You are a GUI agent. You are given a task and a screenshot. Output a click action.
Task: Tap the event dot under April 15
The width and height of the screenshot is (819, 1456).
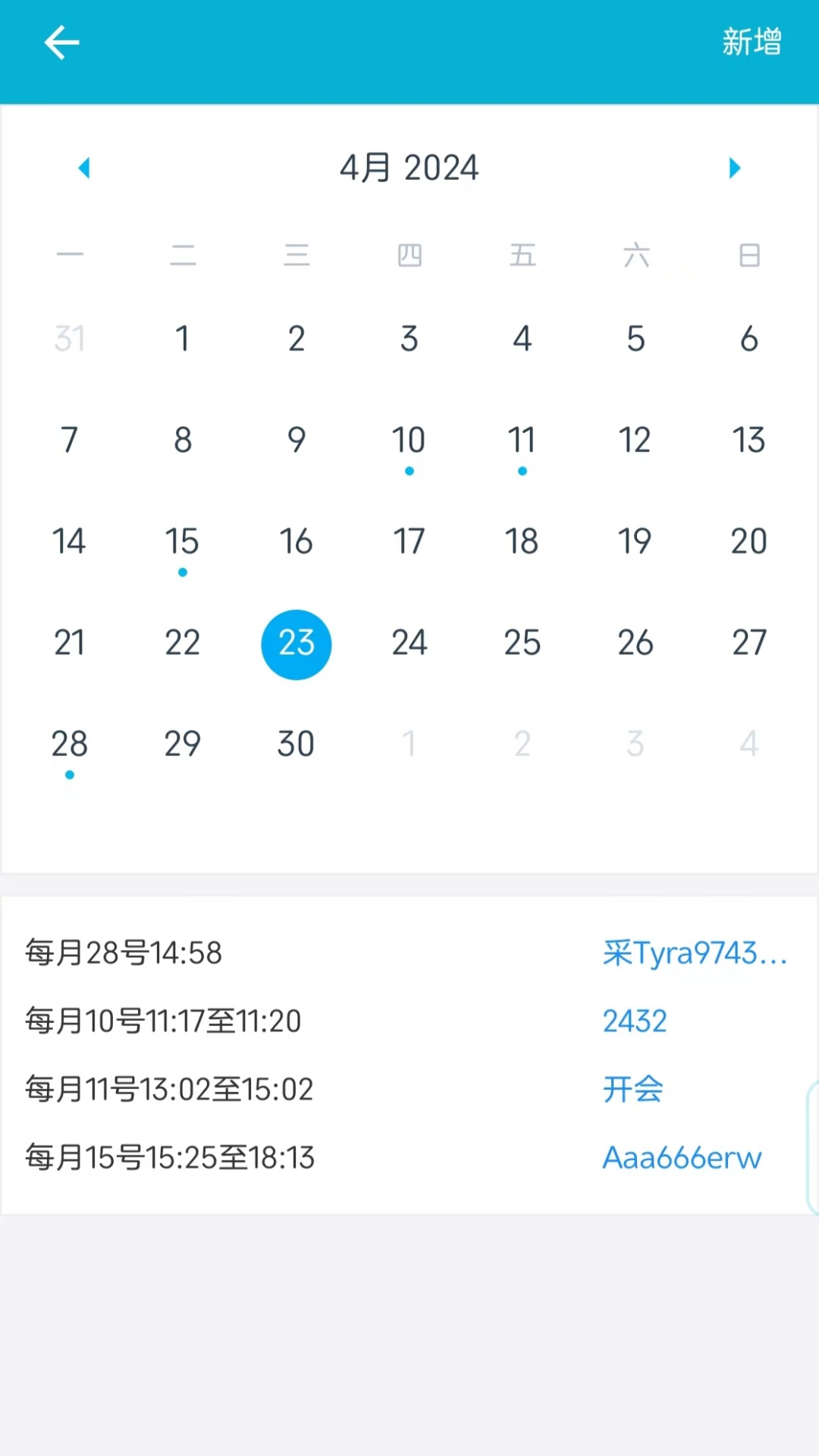tap(182, 573)
